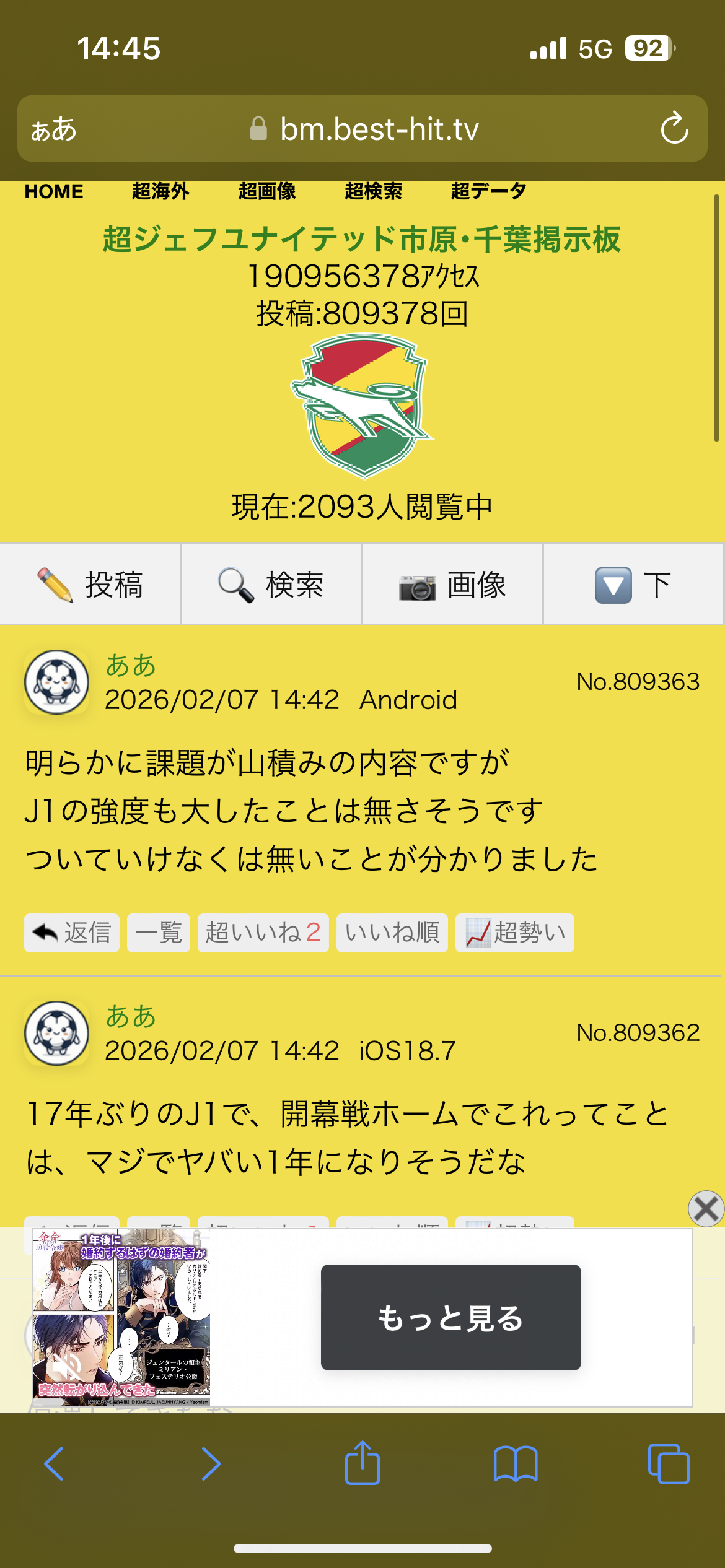
Task: Open the HOME nav link
Action: 54,191
